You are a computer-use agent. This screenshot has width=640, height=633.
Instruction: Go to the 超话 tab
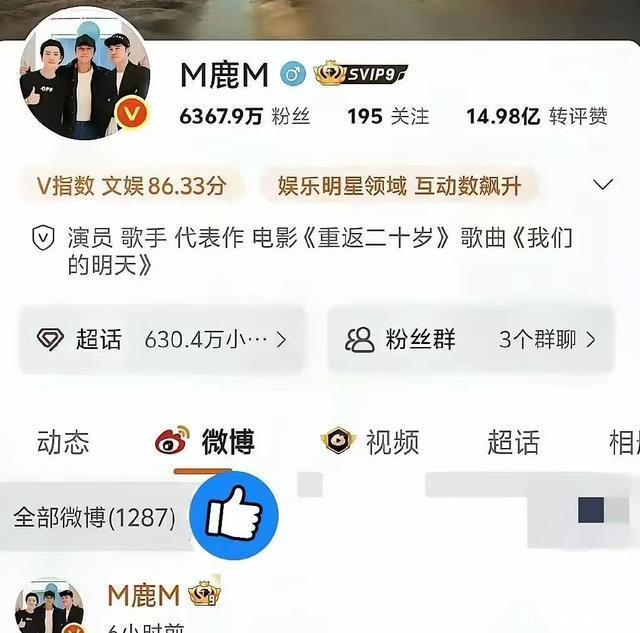pyautogui.click(x=513, y=442)
